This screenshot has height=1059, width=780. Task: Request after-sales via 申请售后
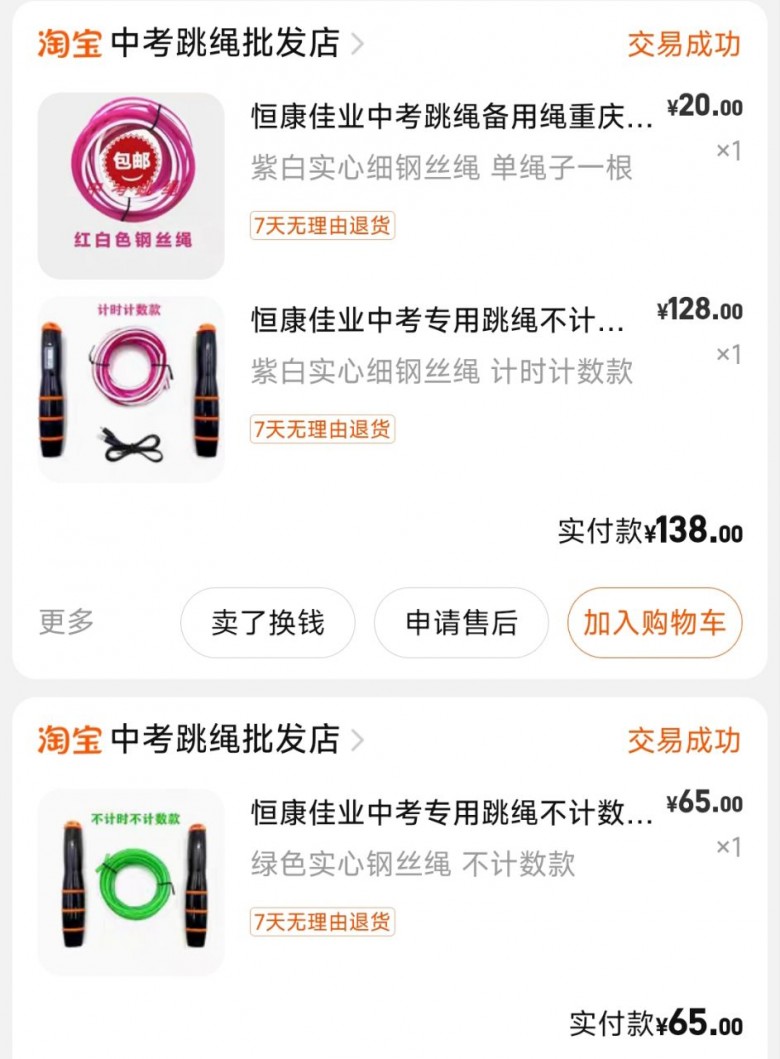461,623
